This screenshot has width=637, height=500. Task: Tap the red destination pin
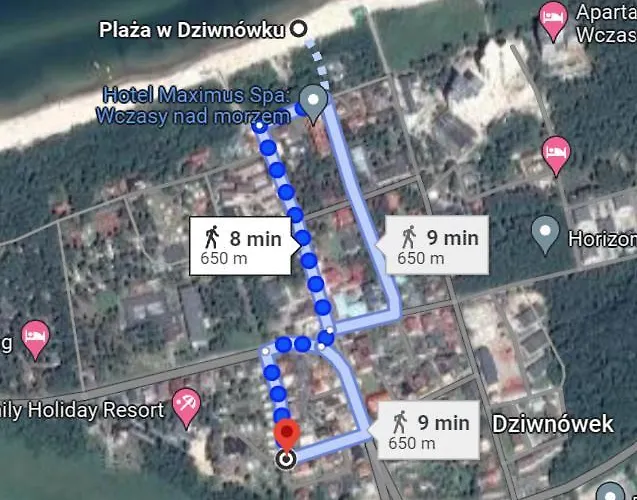click(287, 436)
